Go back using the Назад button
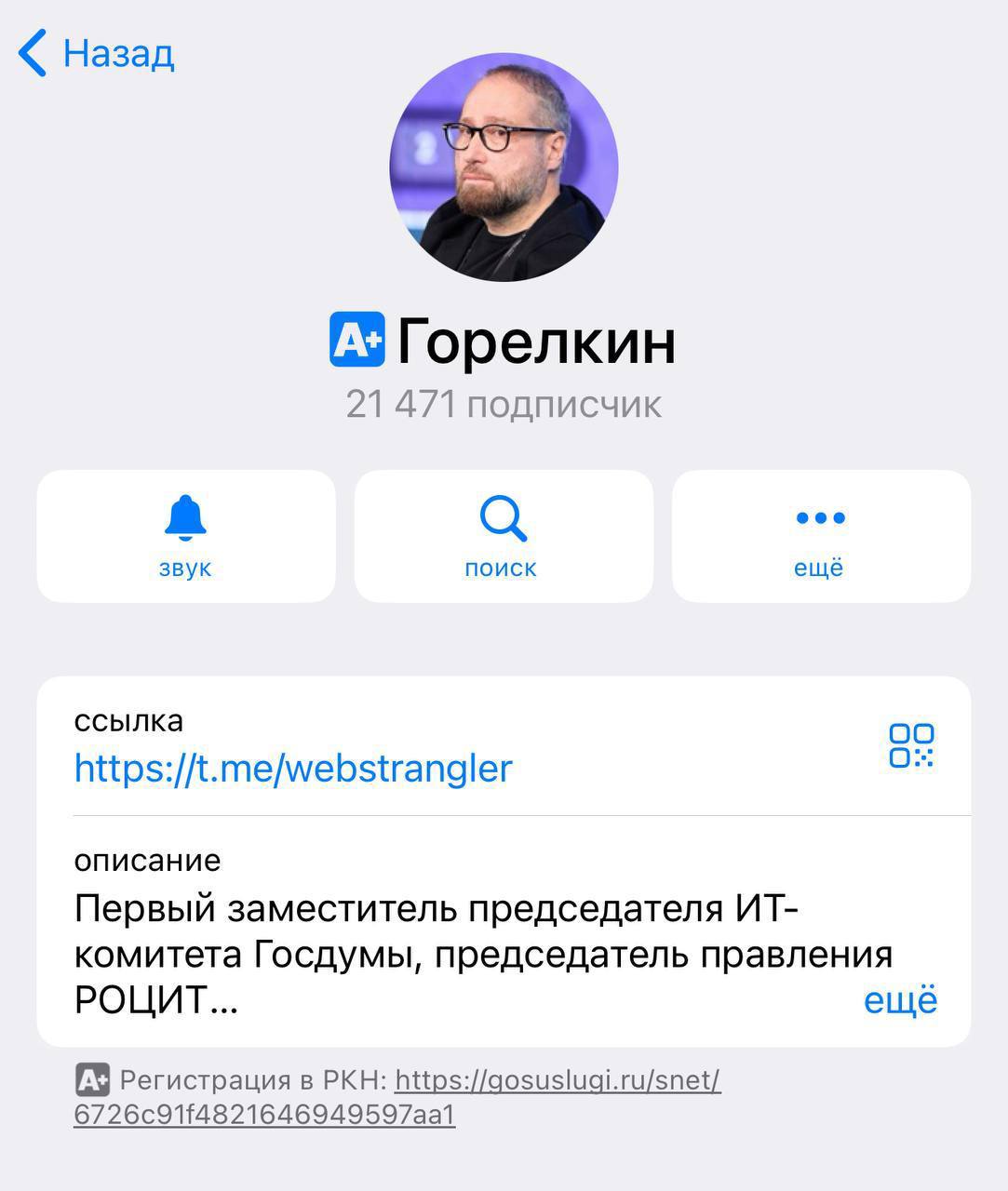The image size is (1008, 1191). tap(97, 53)
